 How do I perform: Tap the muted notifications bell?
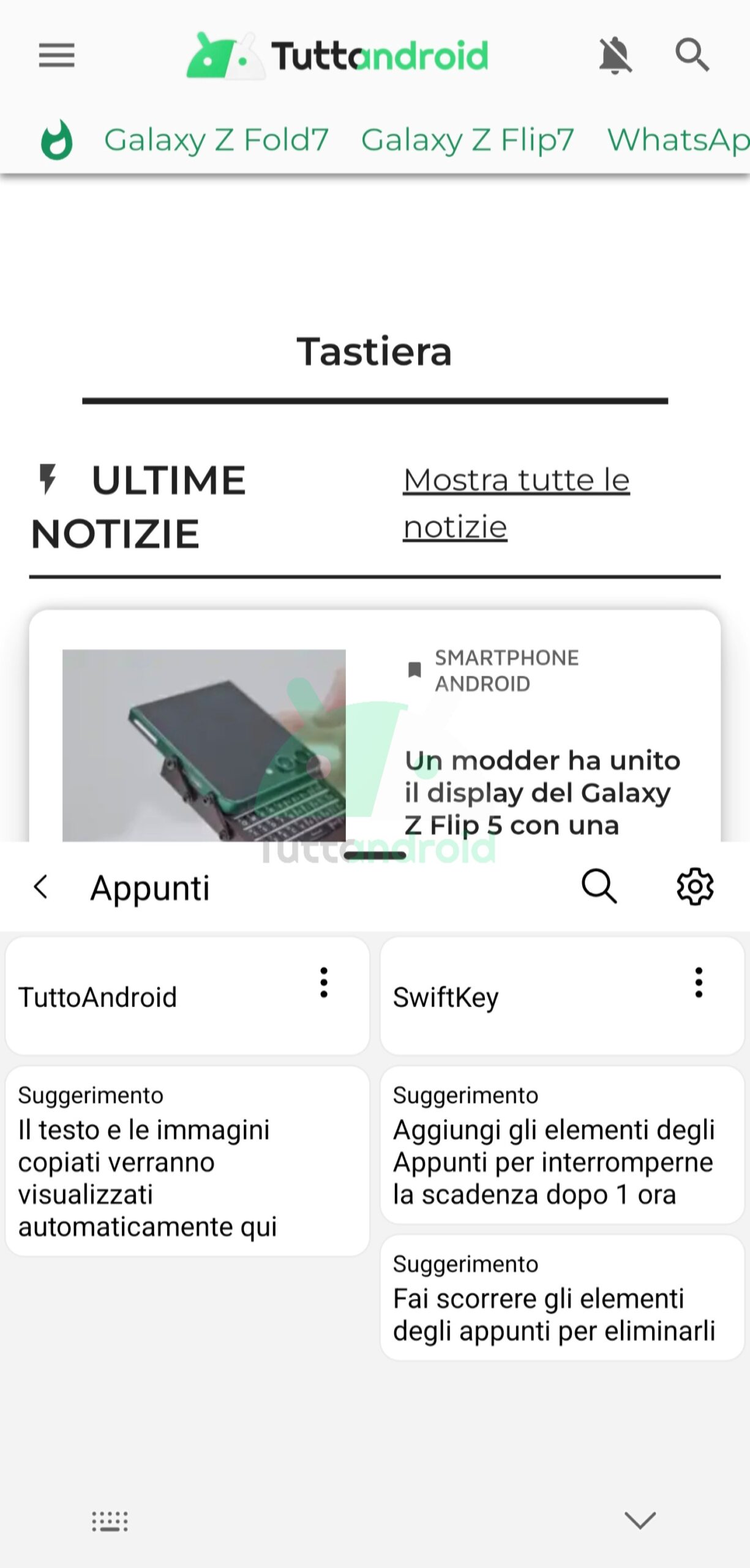(615, 55)
